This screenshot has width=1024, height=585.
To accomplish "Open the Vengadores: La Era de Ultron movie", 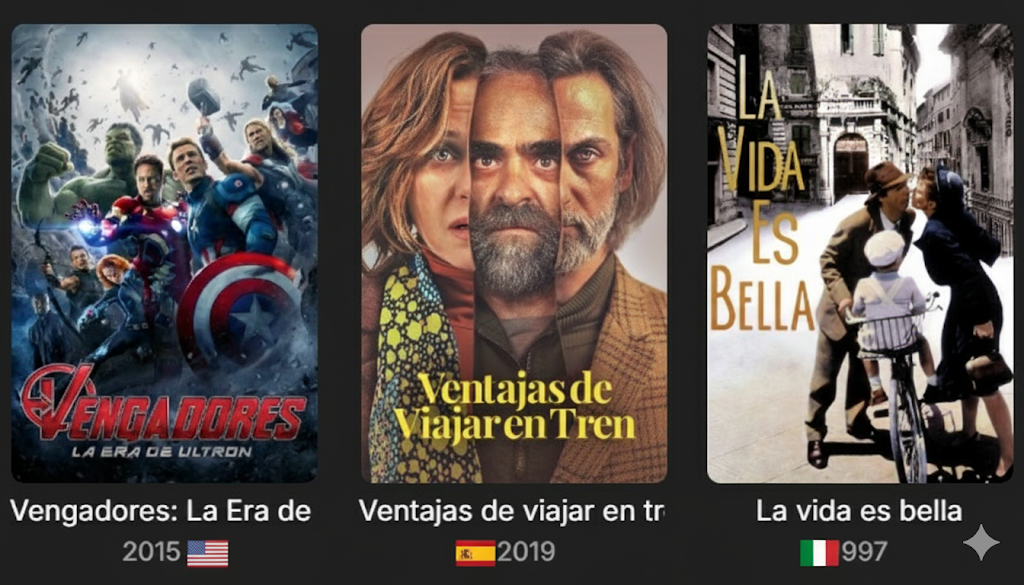I will (164, 253).
